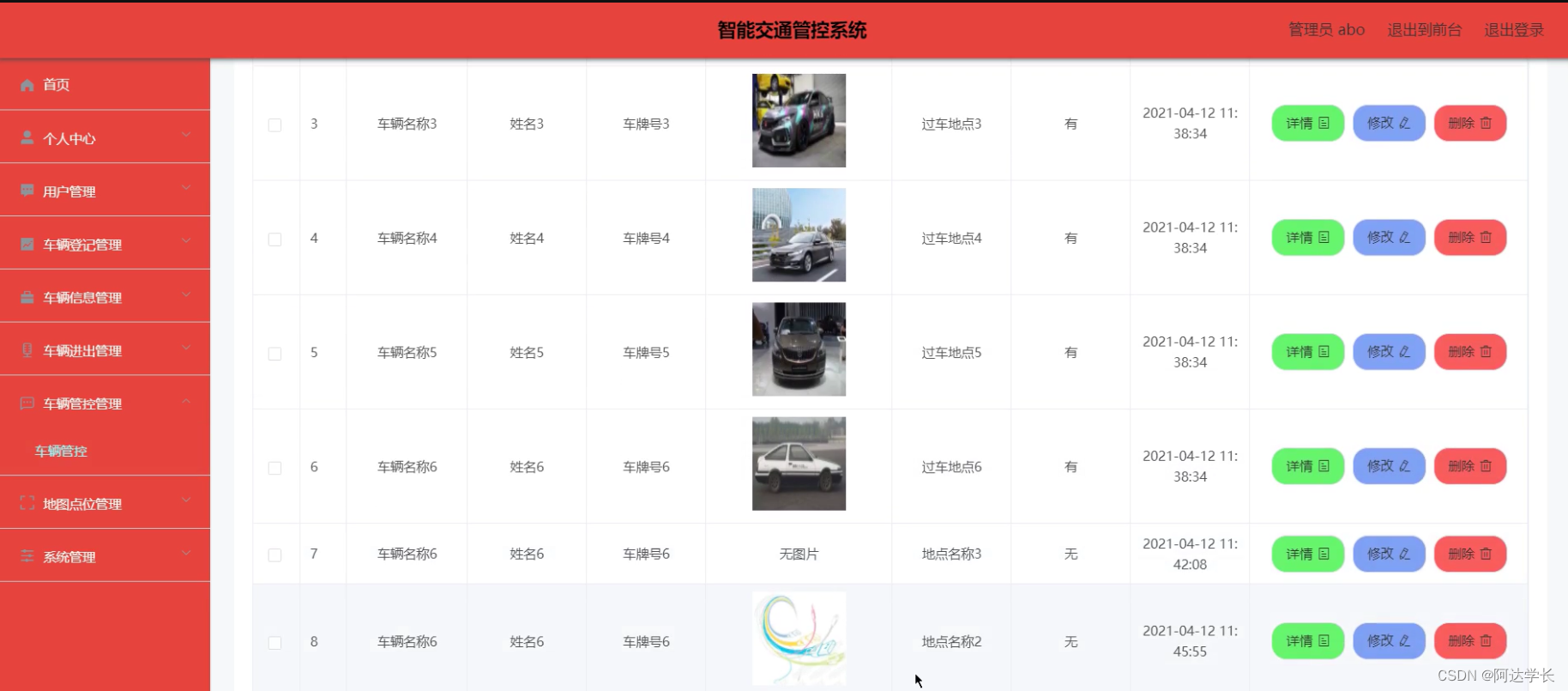Edit row 4 with 修改
Screen dimensions: 1568x691
1389,238
